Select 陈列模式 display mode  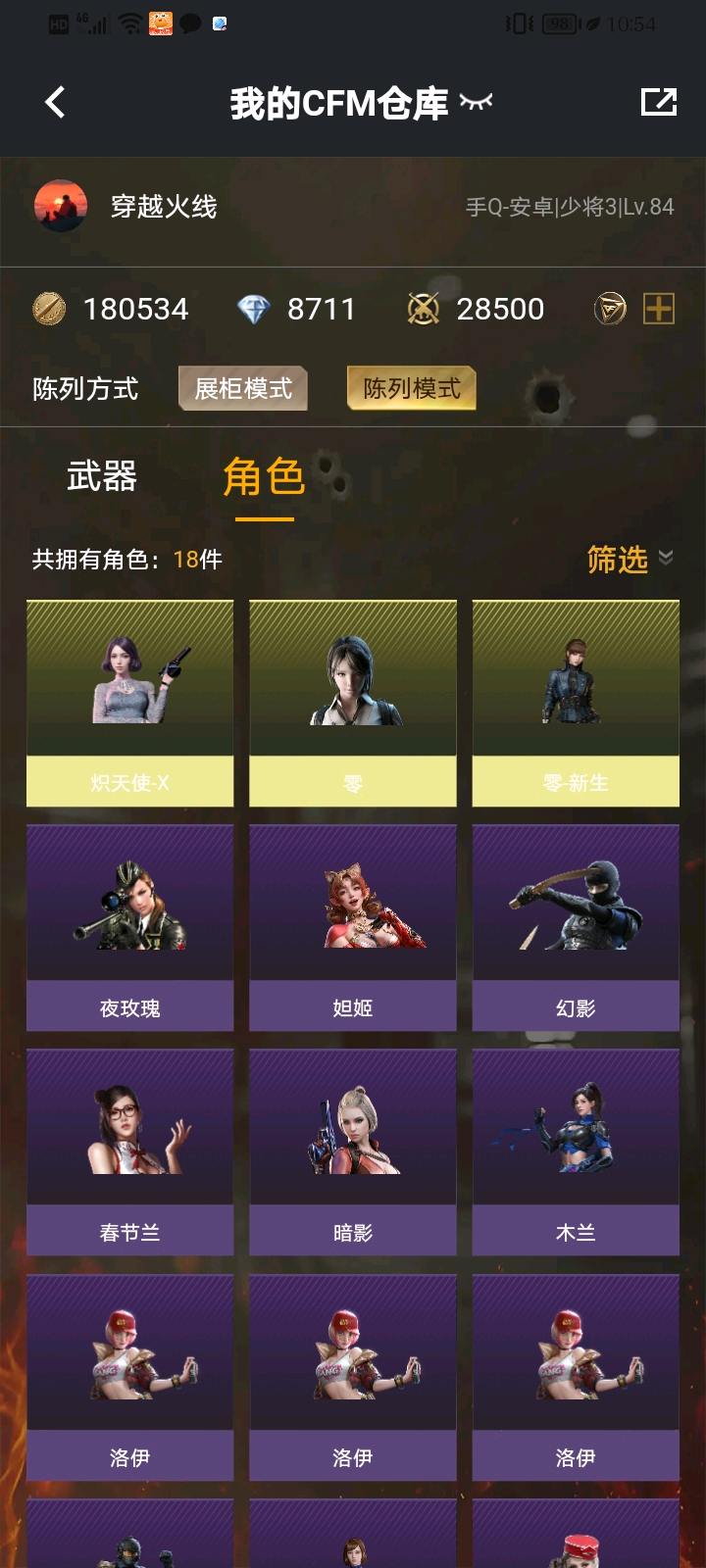coord(411,388)
